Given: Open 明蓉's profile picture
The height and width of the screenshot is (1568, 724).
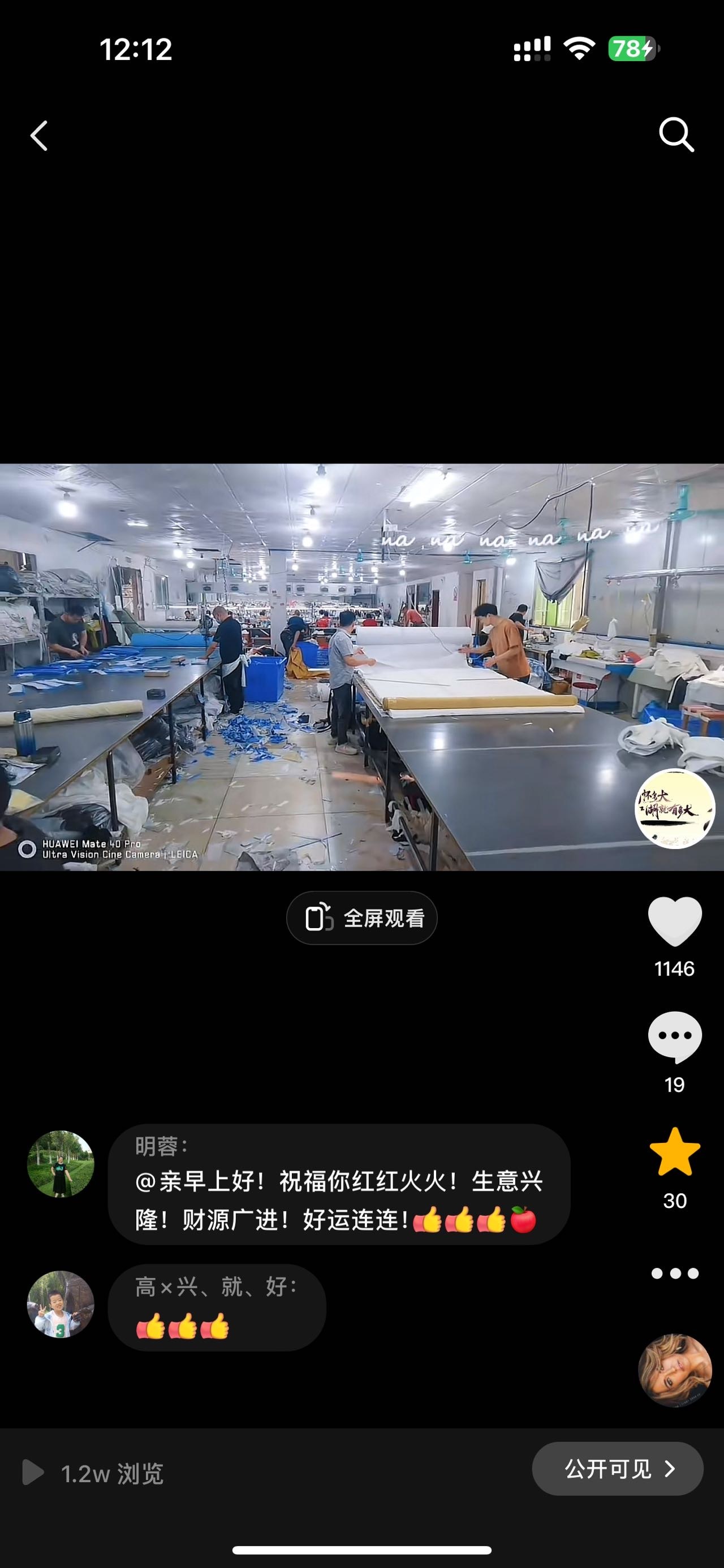Looking at the screenshot, I should [x=61, y=1164].
